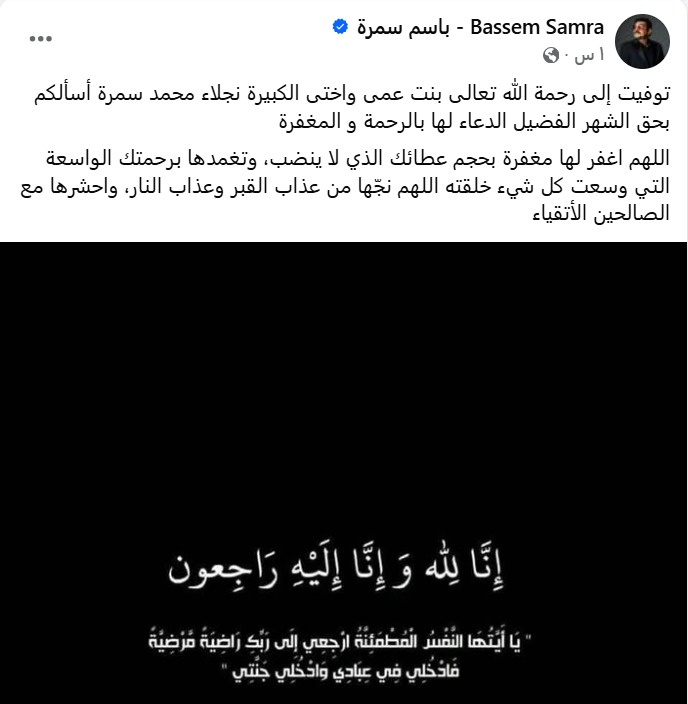Open the black condolence image in the post
This screenshot has height=704, width=688.
tap(344, 472)
